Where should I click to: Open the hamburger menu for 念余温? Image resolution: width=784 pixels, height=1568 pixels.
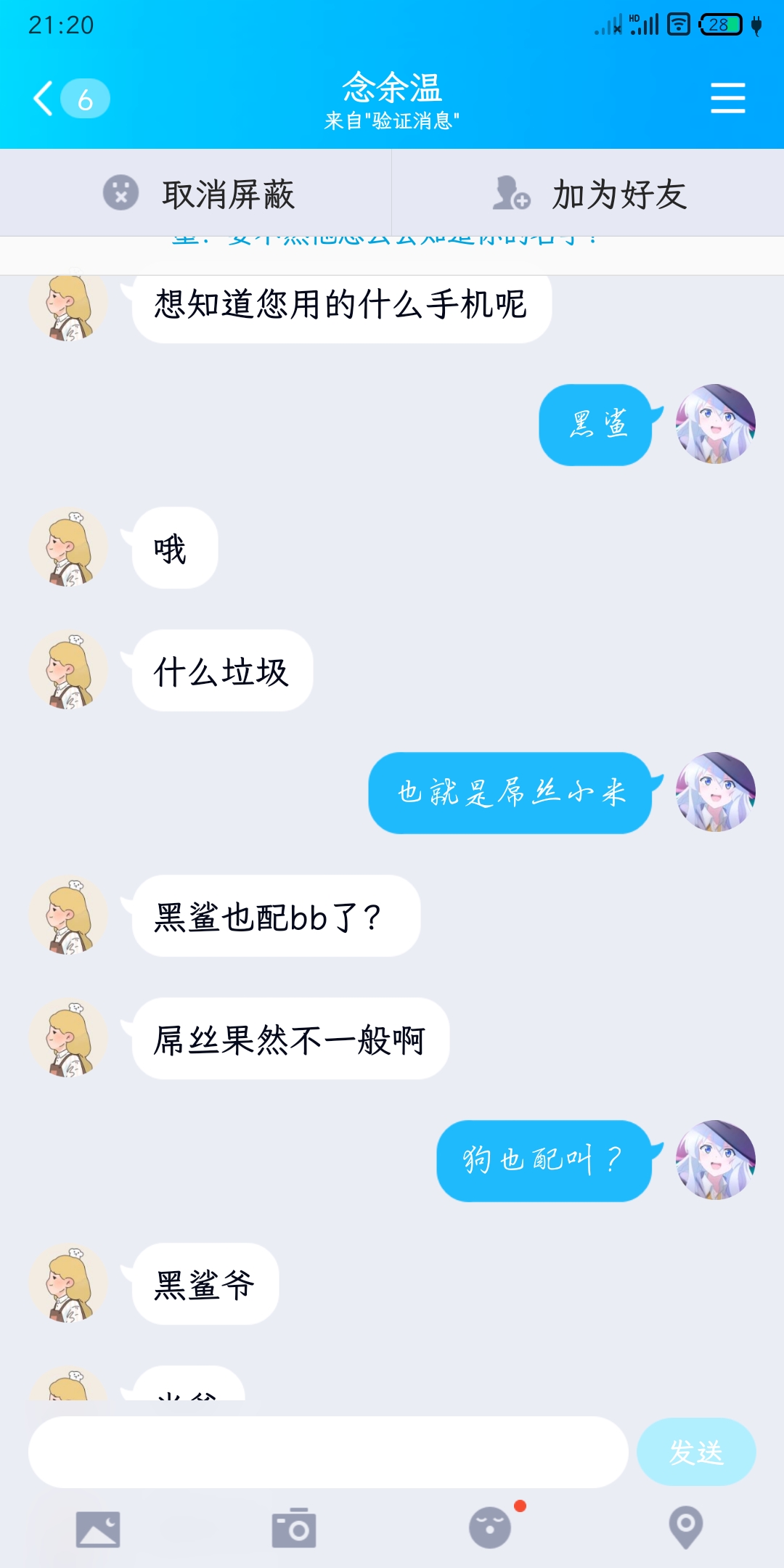click(x=727, y=98)
